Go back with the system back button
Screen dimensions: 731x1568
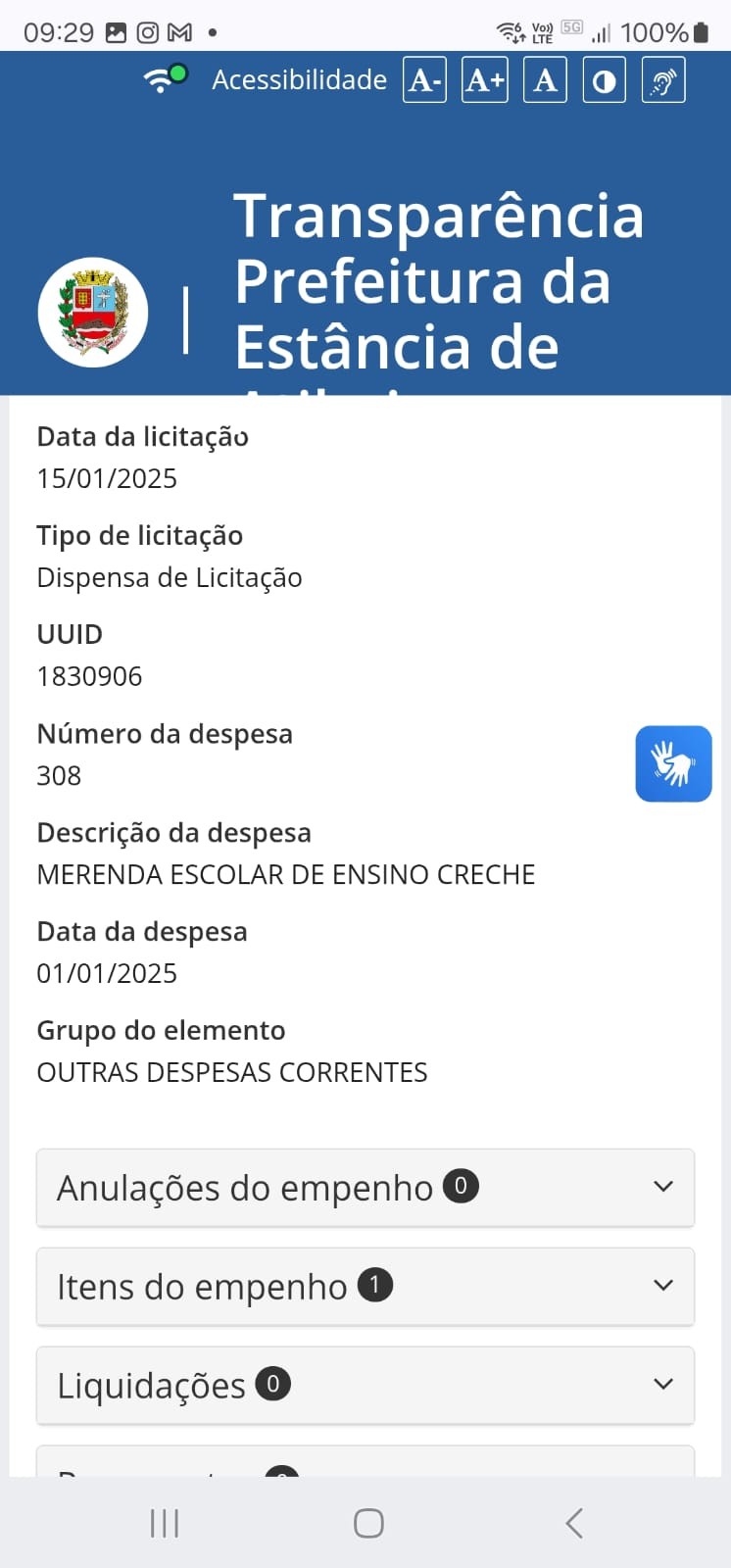[574, 1523]
